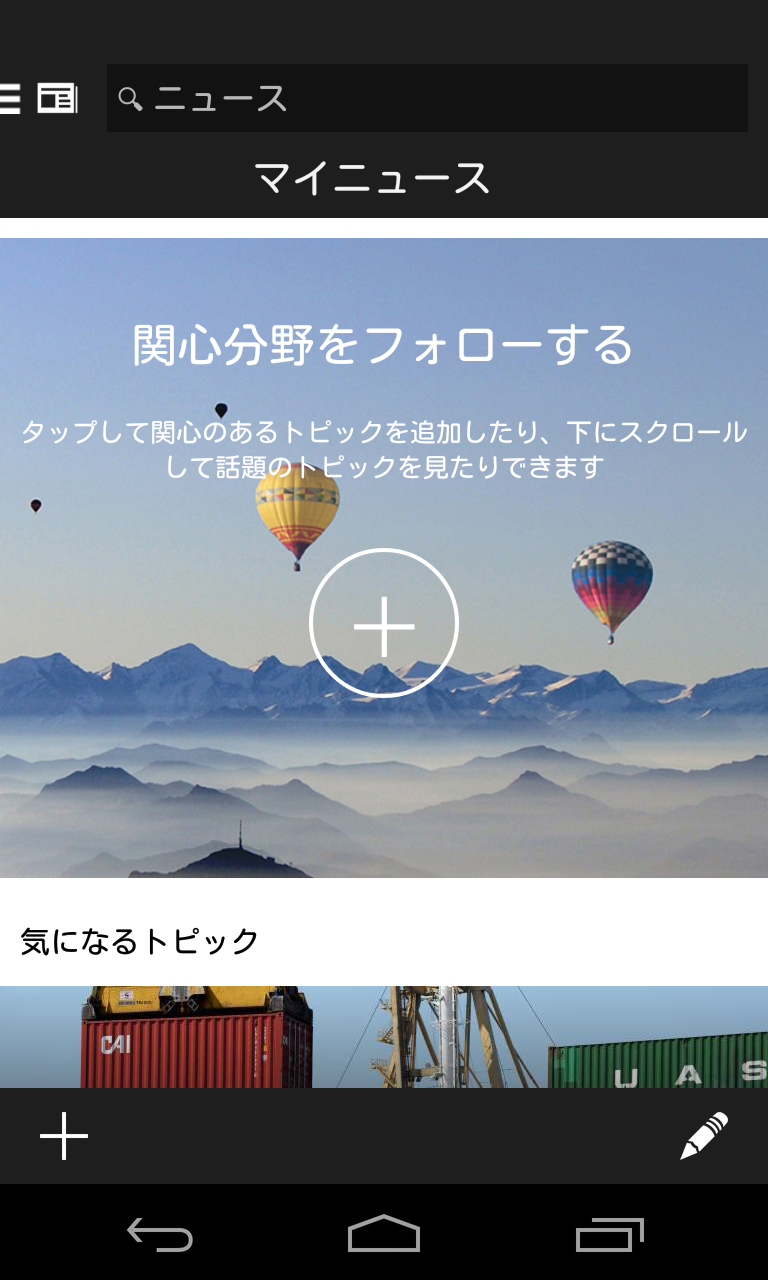The width and height of the screenshot is (768, 1280).
Task: Tap the plus icon in bottom bar
Action: click(x=64, y=1136)
